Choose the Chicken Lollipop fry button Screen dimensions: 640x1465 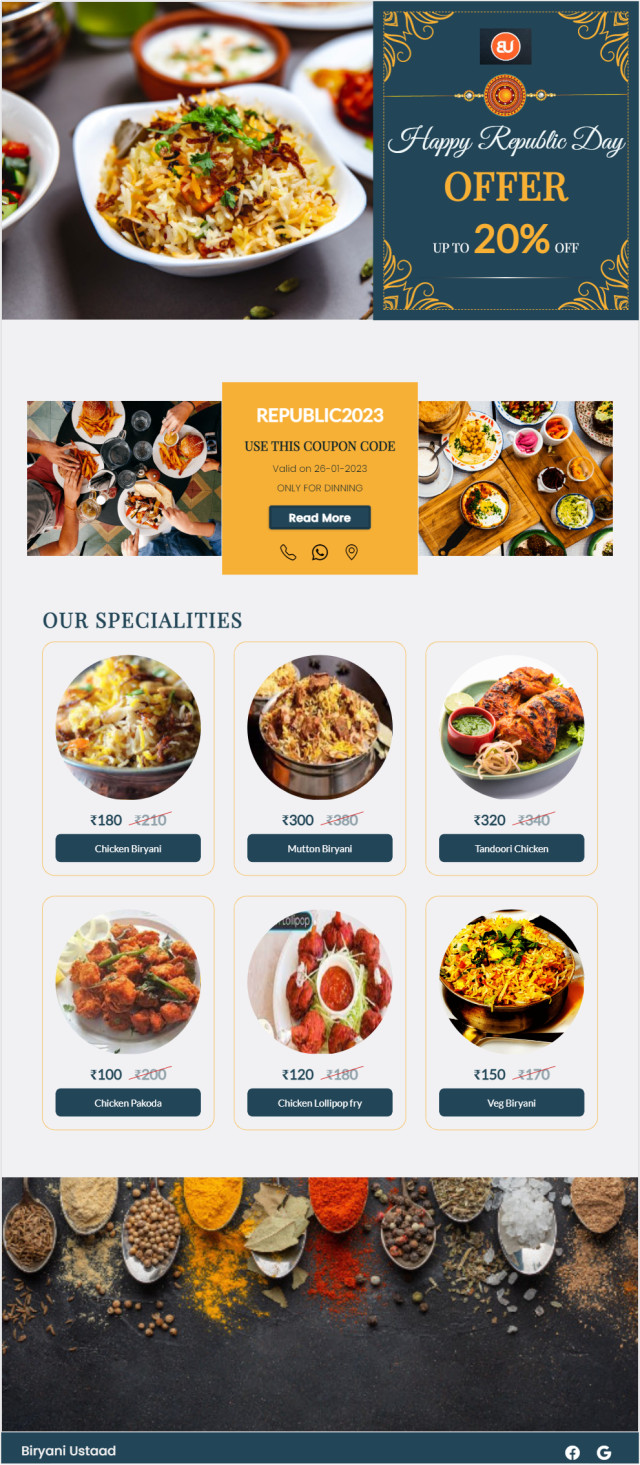click(320, 1103)
